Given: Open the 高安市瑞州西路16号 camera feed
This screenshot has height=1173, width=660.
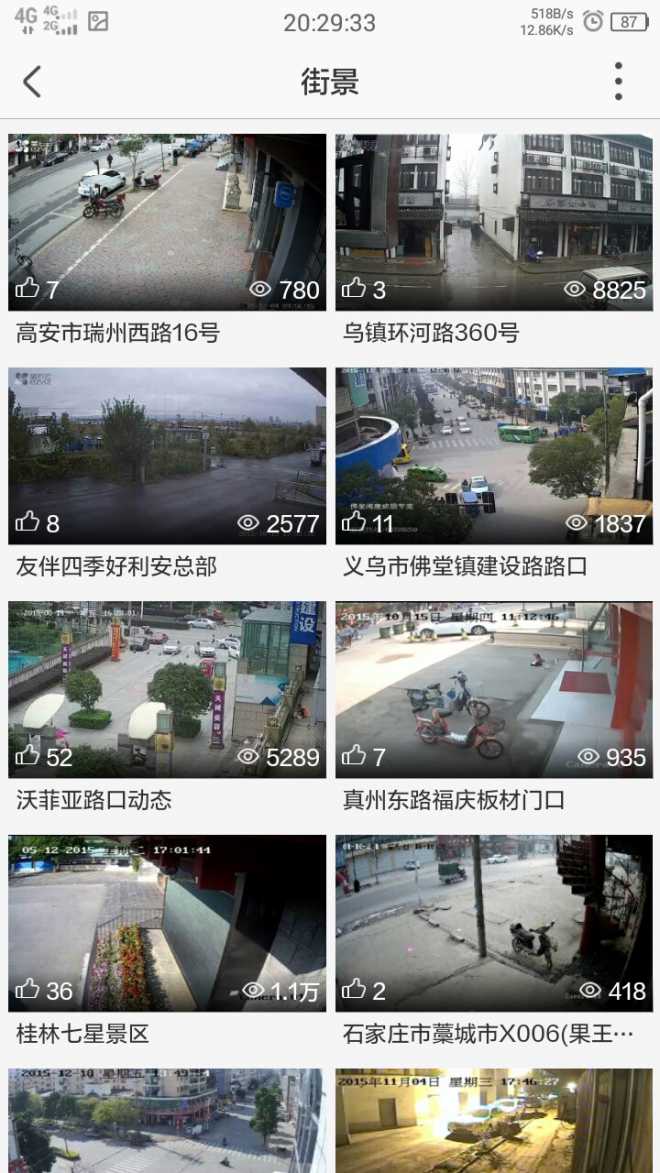Looking at the screenshot, I should (x=167, y=222).
